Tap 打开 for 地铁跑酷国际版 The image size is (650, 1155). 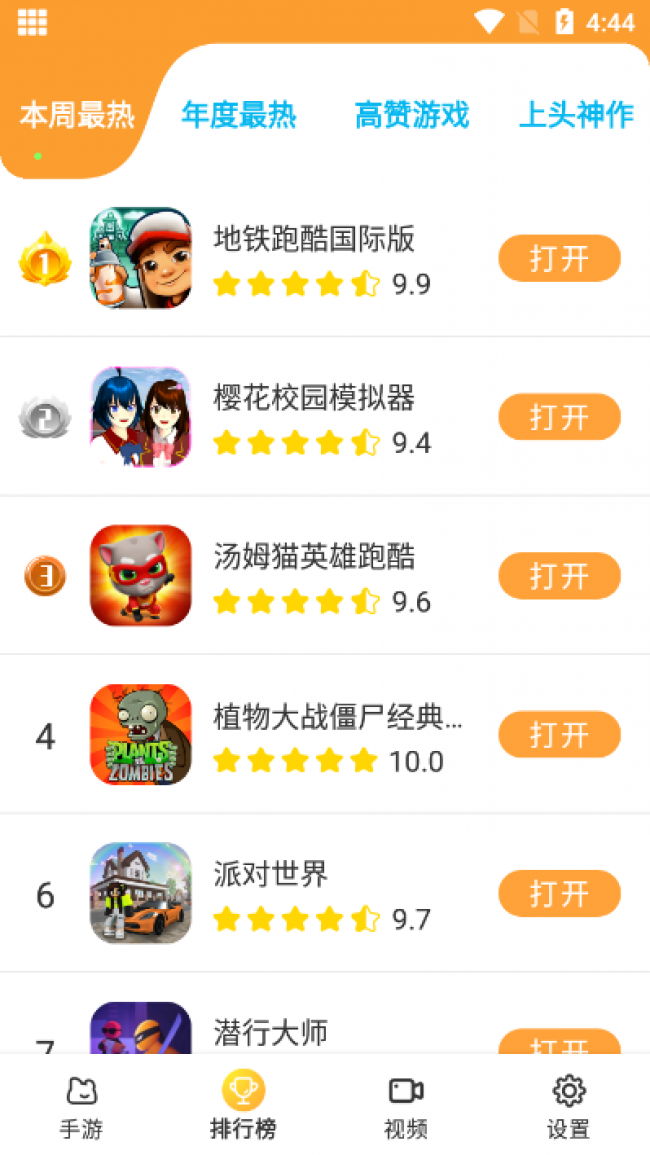[559, 258]
